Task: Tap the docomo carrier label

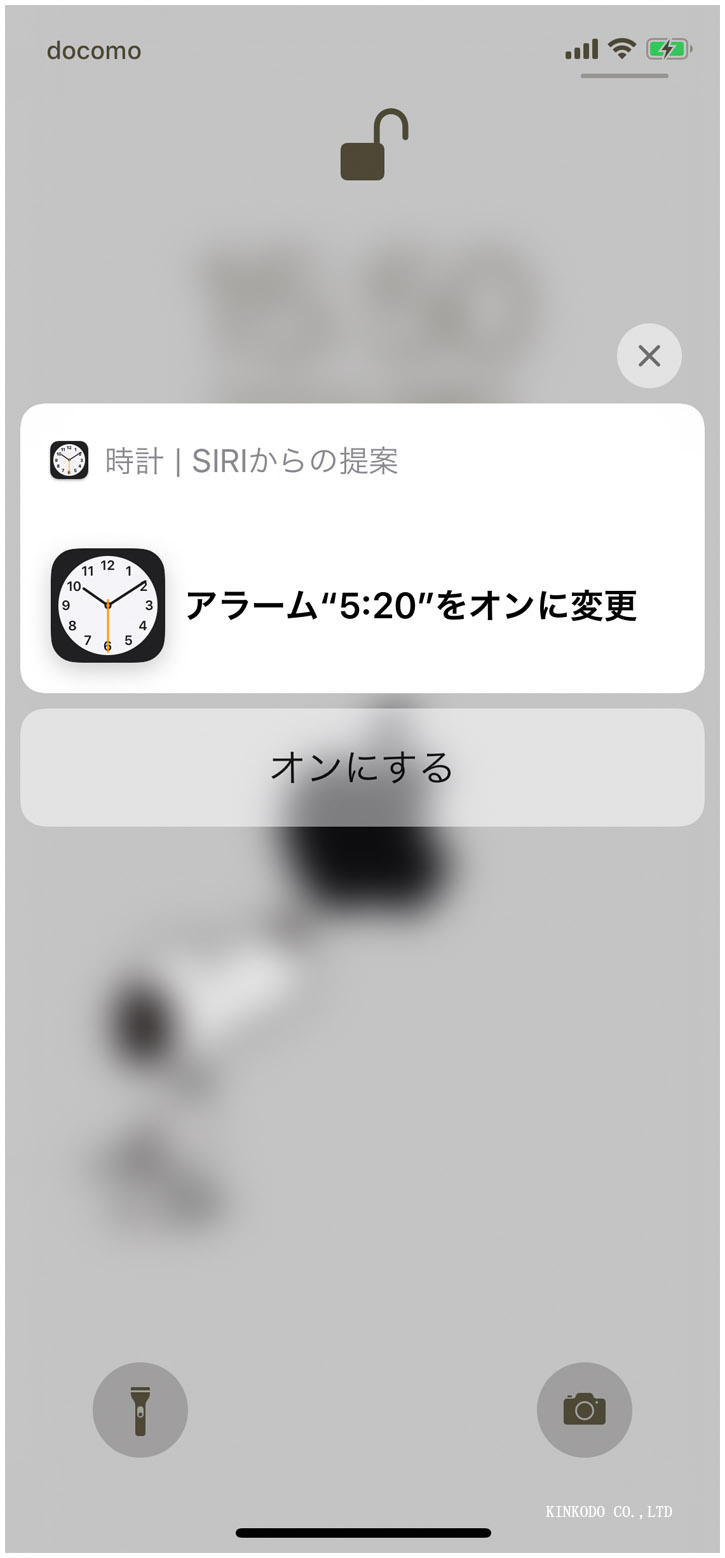Action: (x=93, y=50)
